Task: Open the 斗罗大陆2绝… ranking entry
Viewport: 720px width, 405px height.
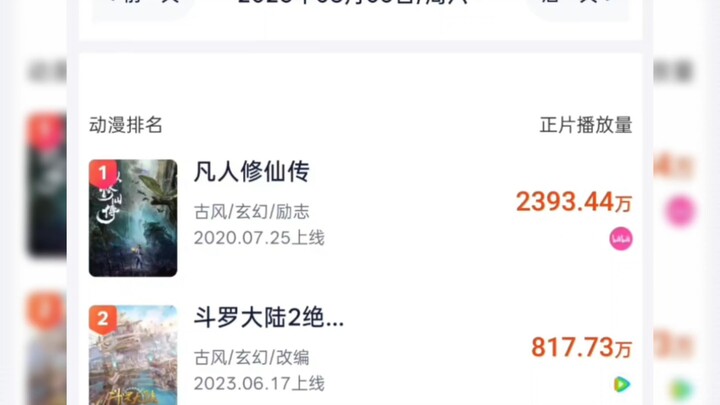Action: (268, 319)
